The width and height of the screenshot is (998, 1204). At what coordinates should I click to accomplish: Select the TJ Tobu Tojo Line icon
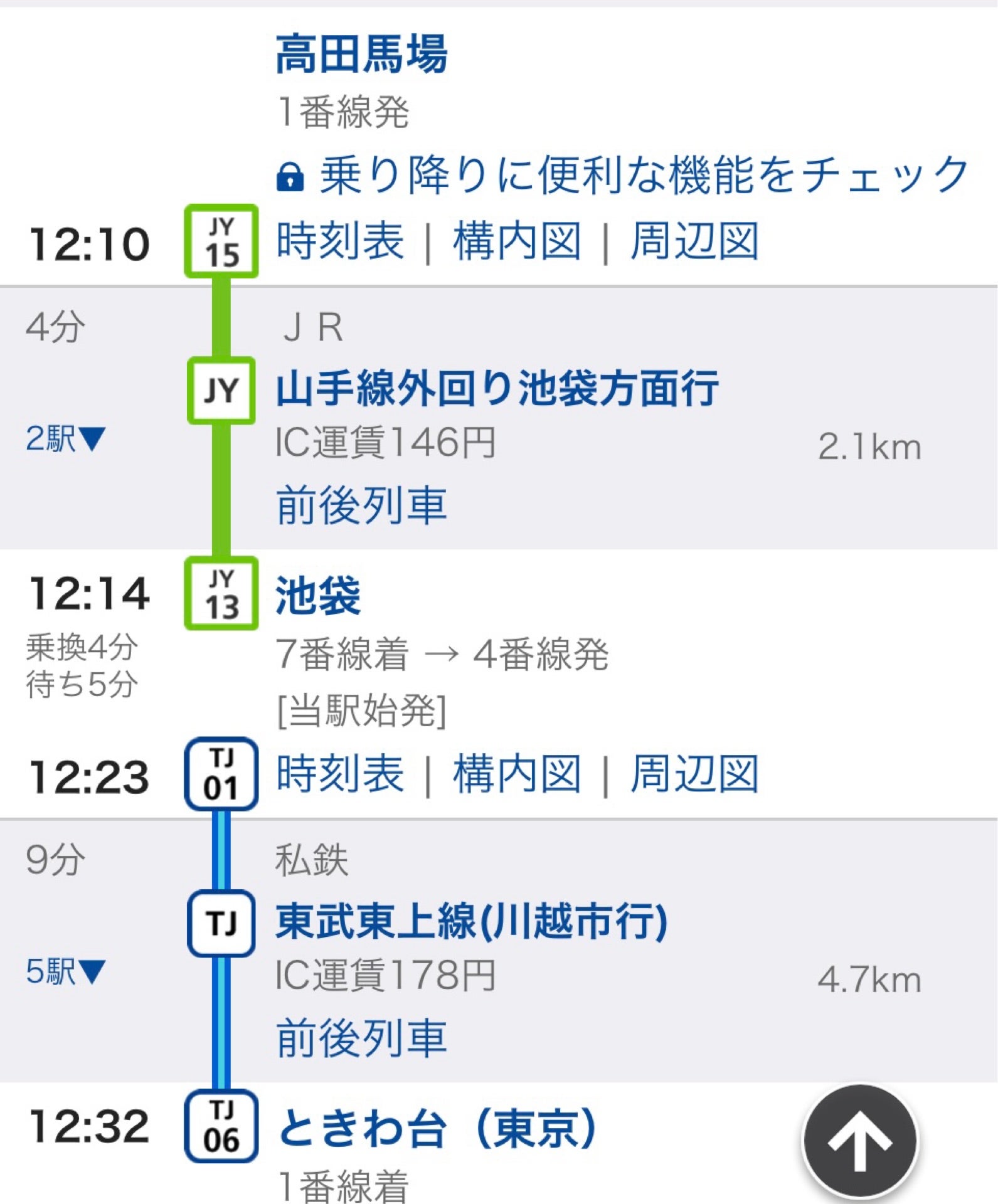[220, 922]
